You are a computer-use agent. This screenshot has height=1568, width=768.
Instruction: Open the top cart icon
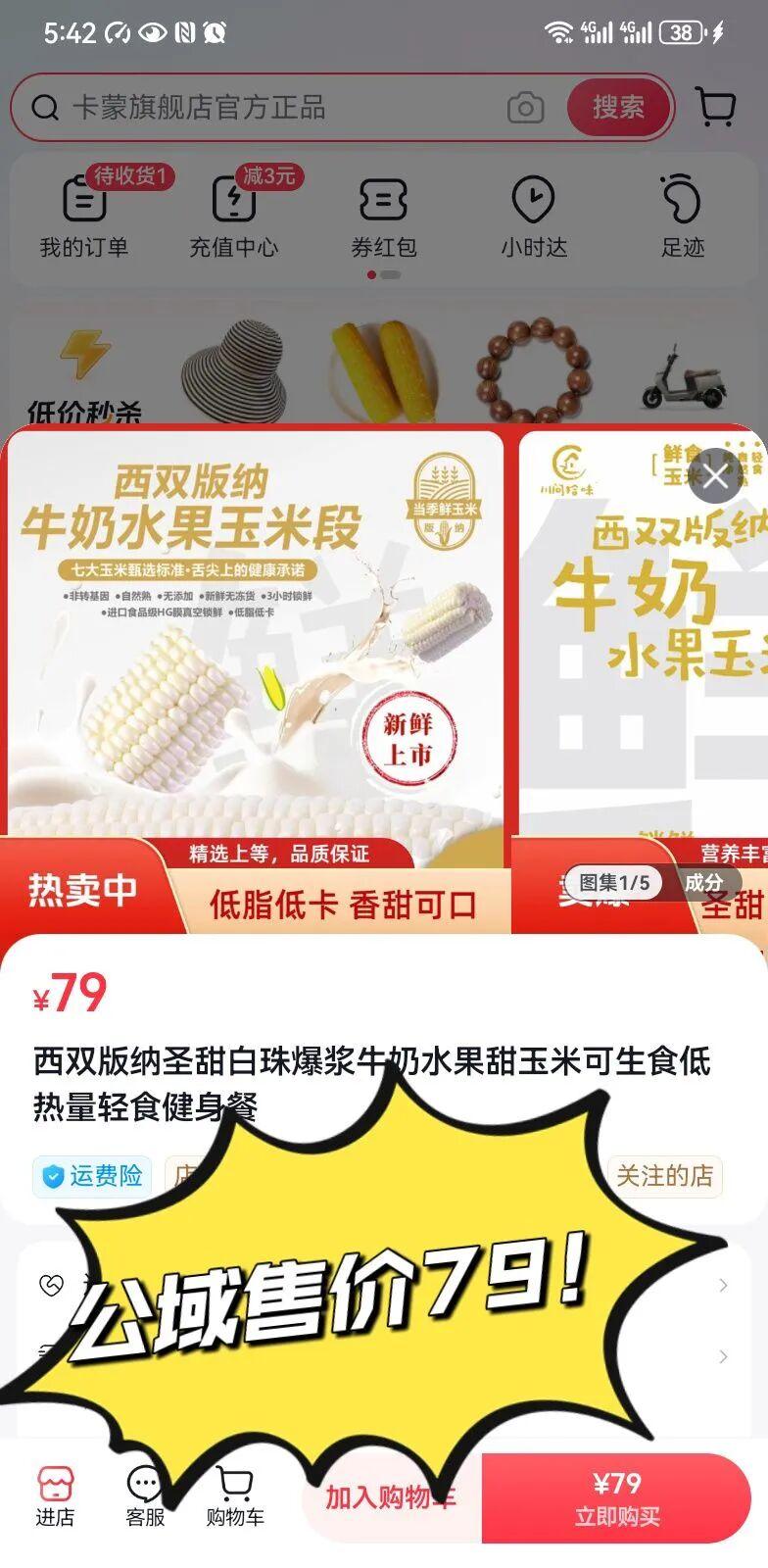click(x=716, y=106)
